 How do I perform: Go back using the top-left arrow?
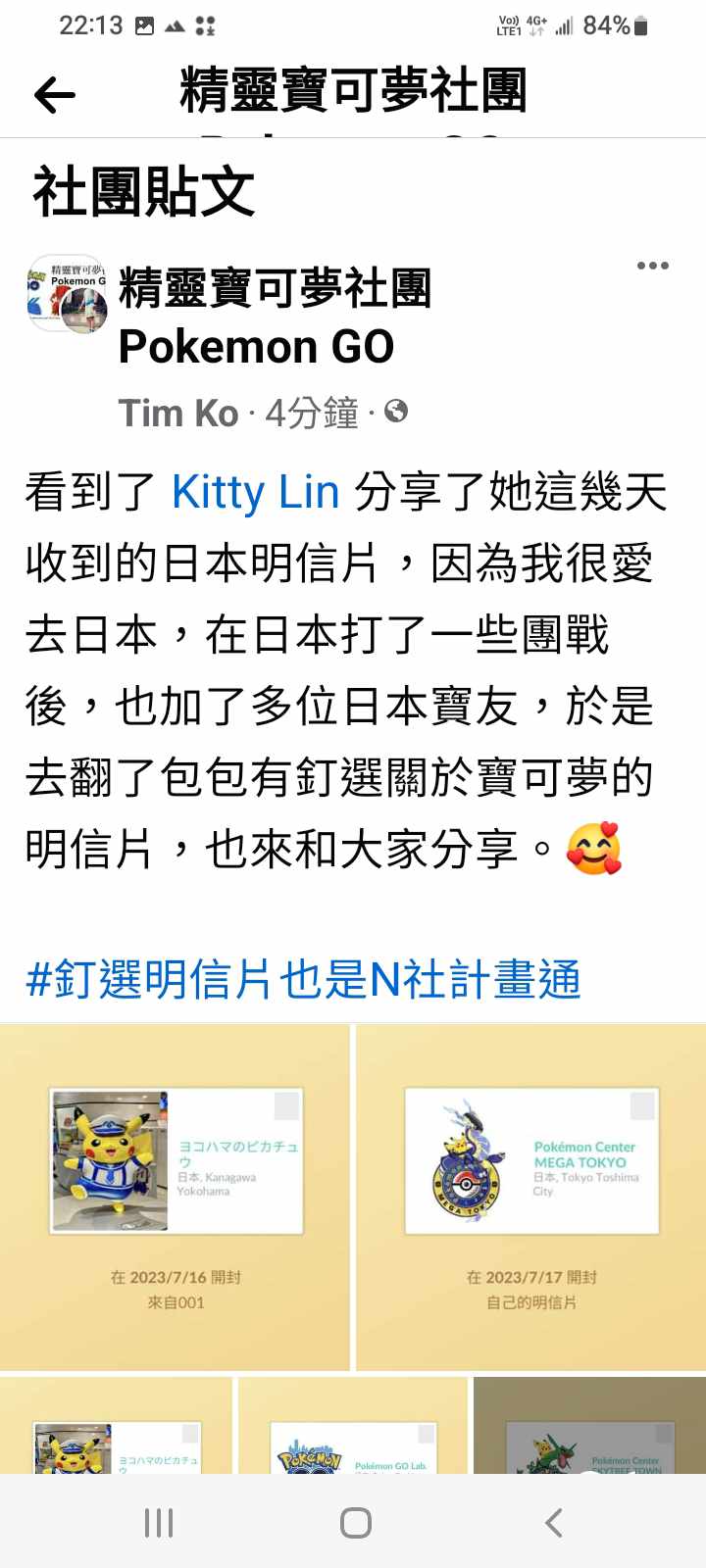click(54, 95)
